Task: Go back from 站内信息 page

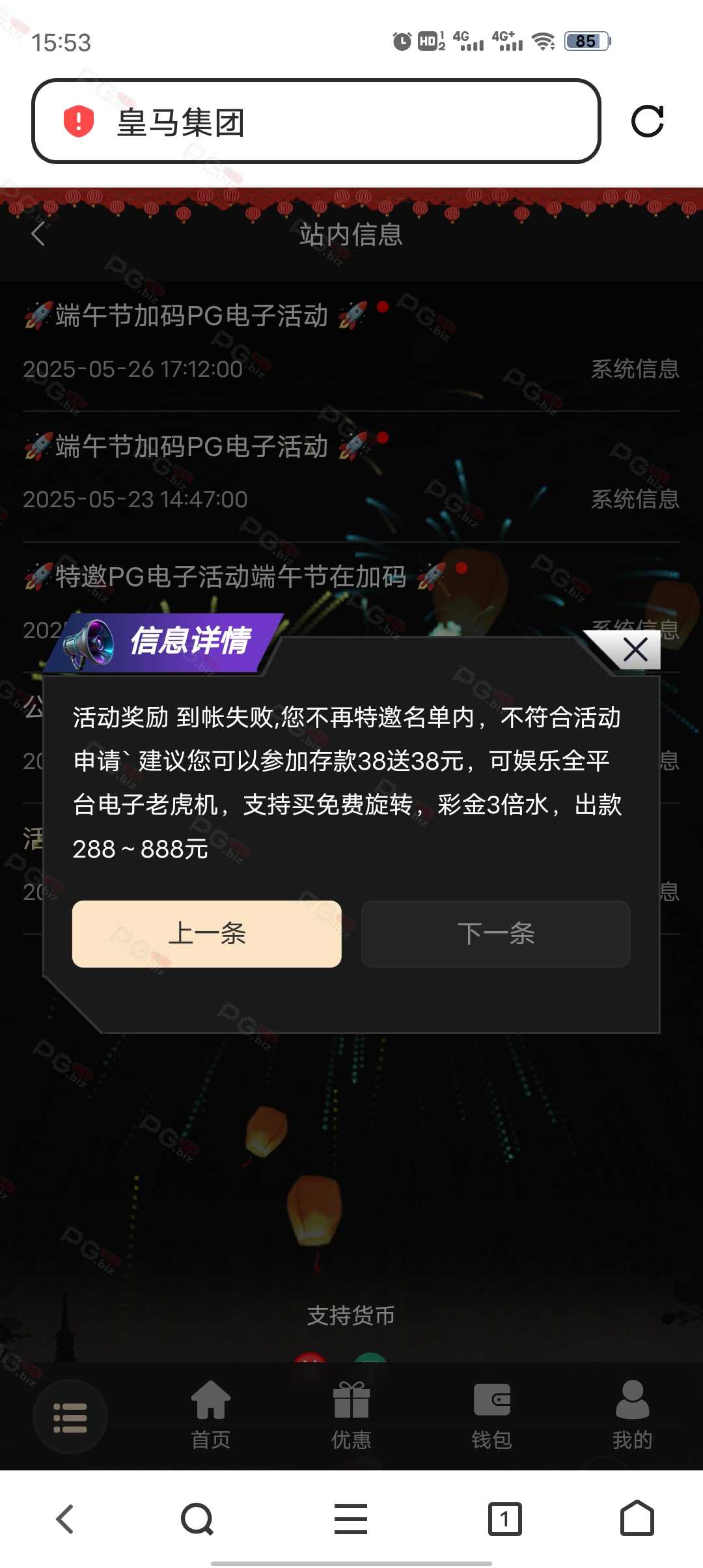Action: pyautogui.click(x=38, y=234)
